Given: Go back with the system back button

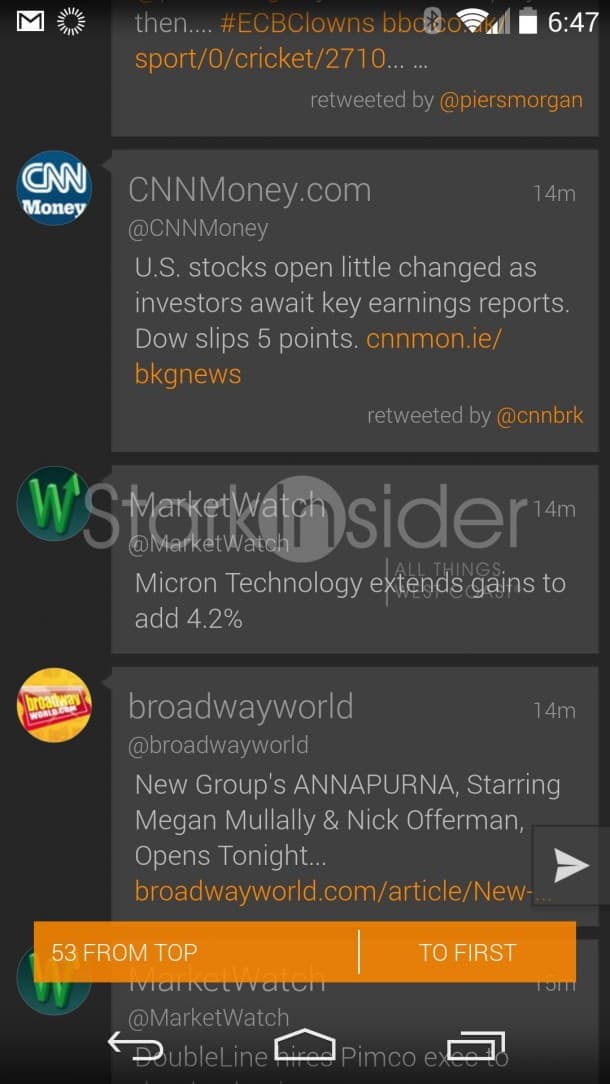Looking at the screenshot, I should click(135, 1046).
